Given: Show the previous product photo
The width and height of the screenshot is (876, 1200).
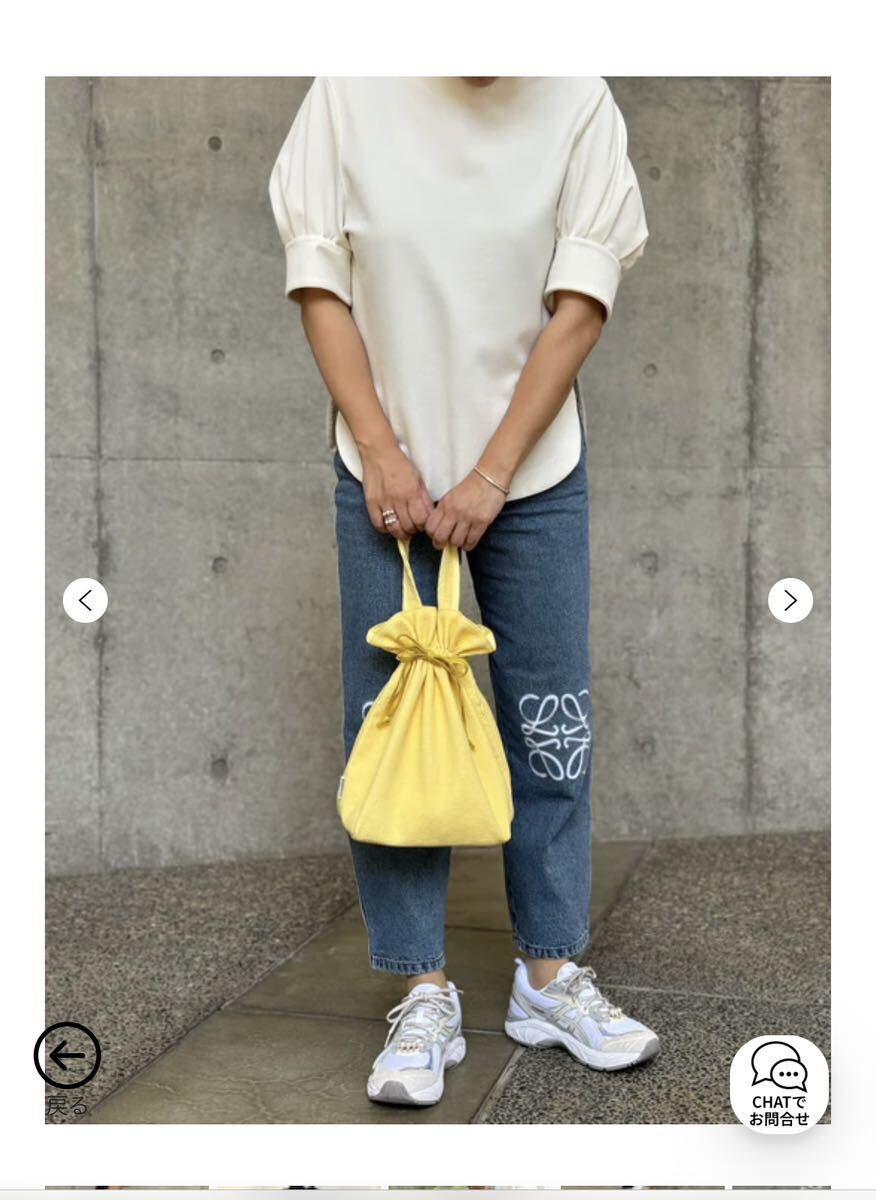Looking at the screenshot, I should [x=85, y=600].
